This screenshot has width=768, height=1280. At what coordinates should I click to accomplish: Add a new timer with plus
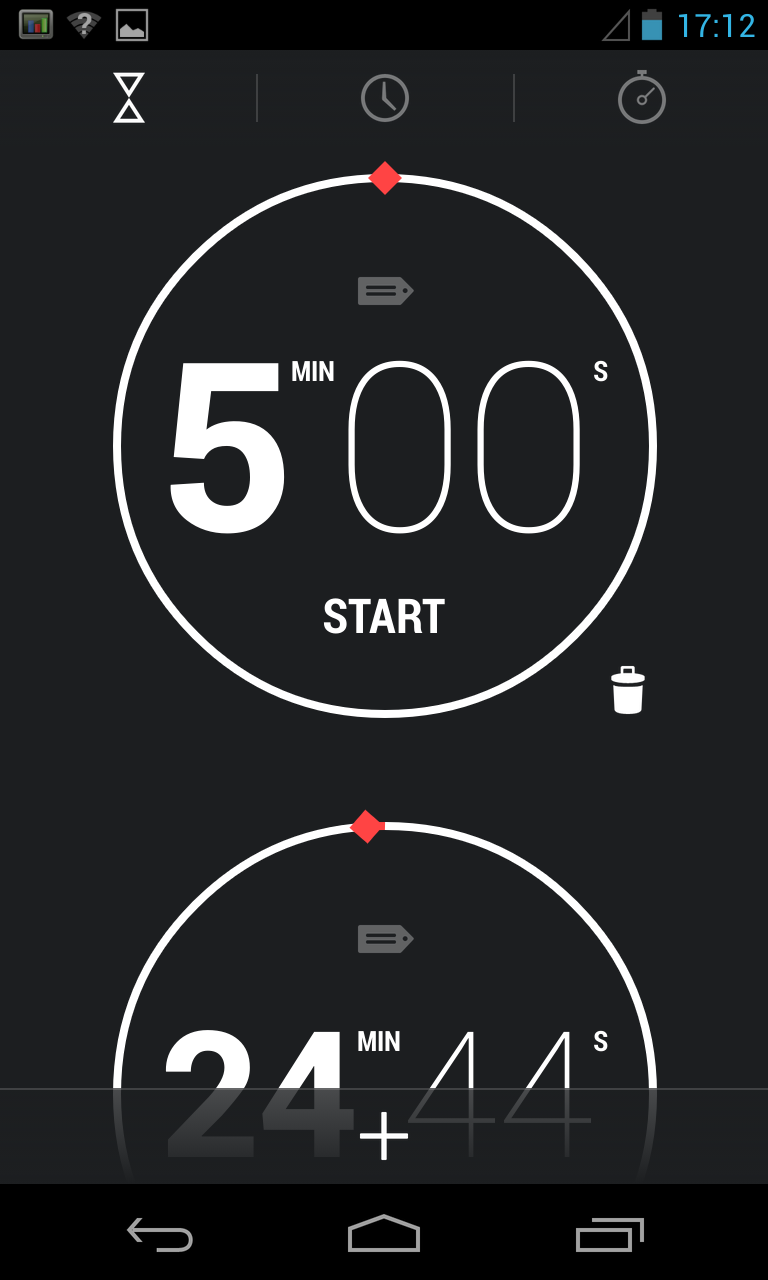[384, 1137]
